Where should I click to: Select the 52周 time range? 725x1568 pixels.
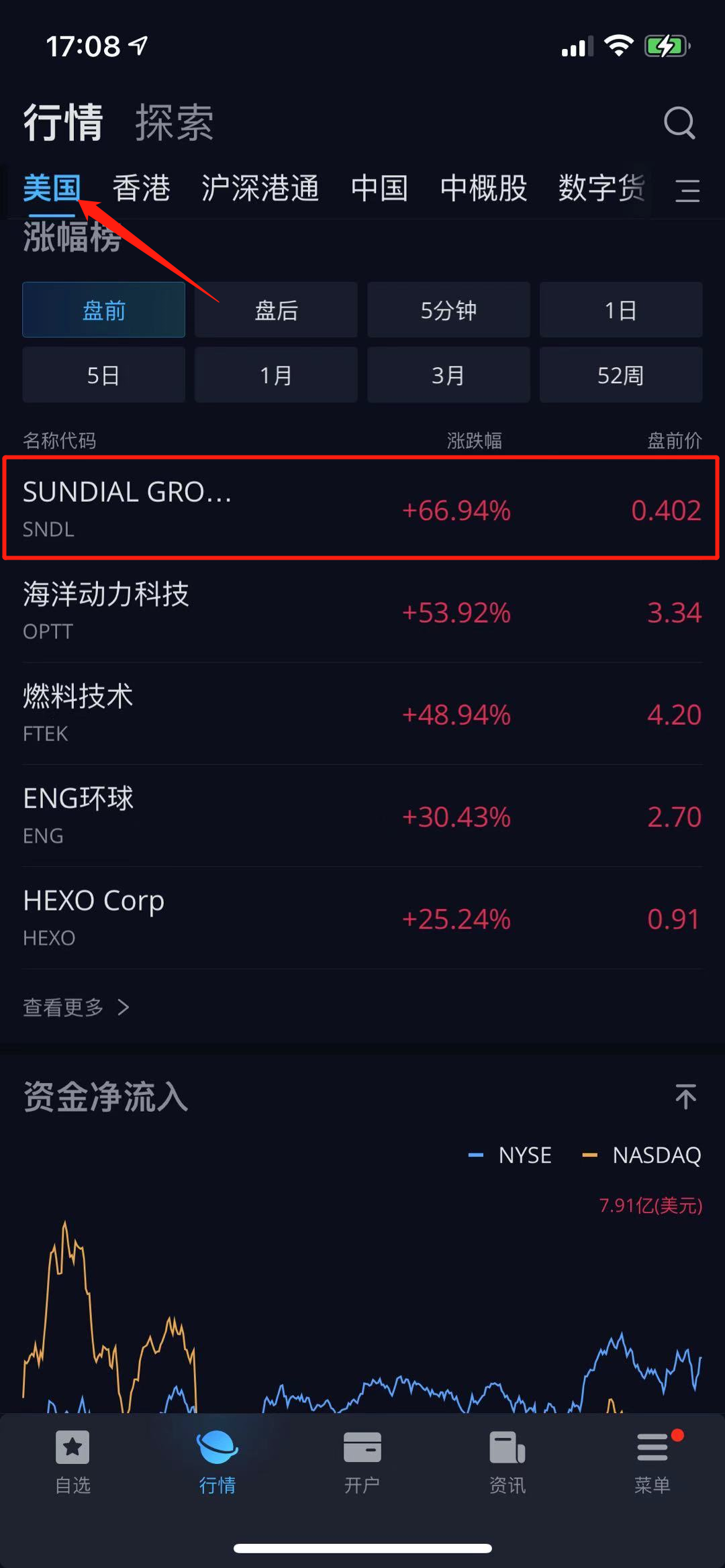(x=620, y=375)
